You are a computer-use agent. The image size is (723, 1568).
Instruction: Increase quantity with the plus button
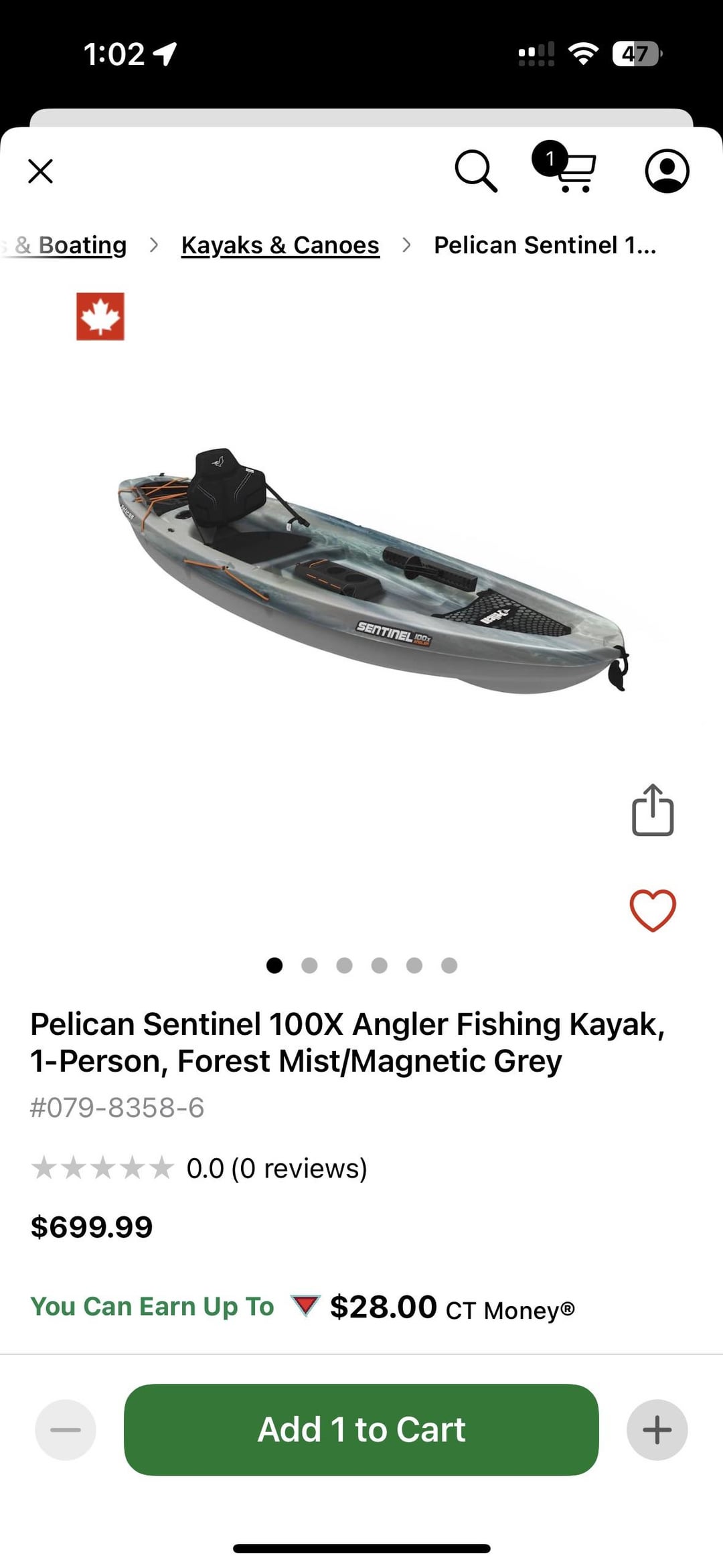click(657, 1429)
